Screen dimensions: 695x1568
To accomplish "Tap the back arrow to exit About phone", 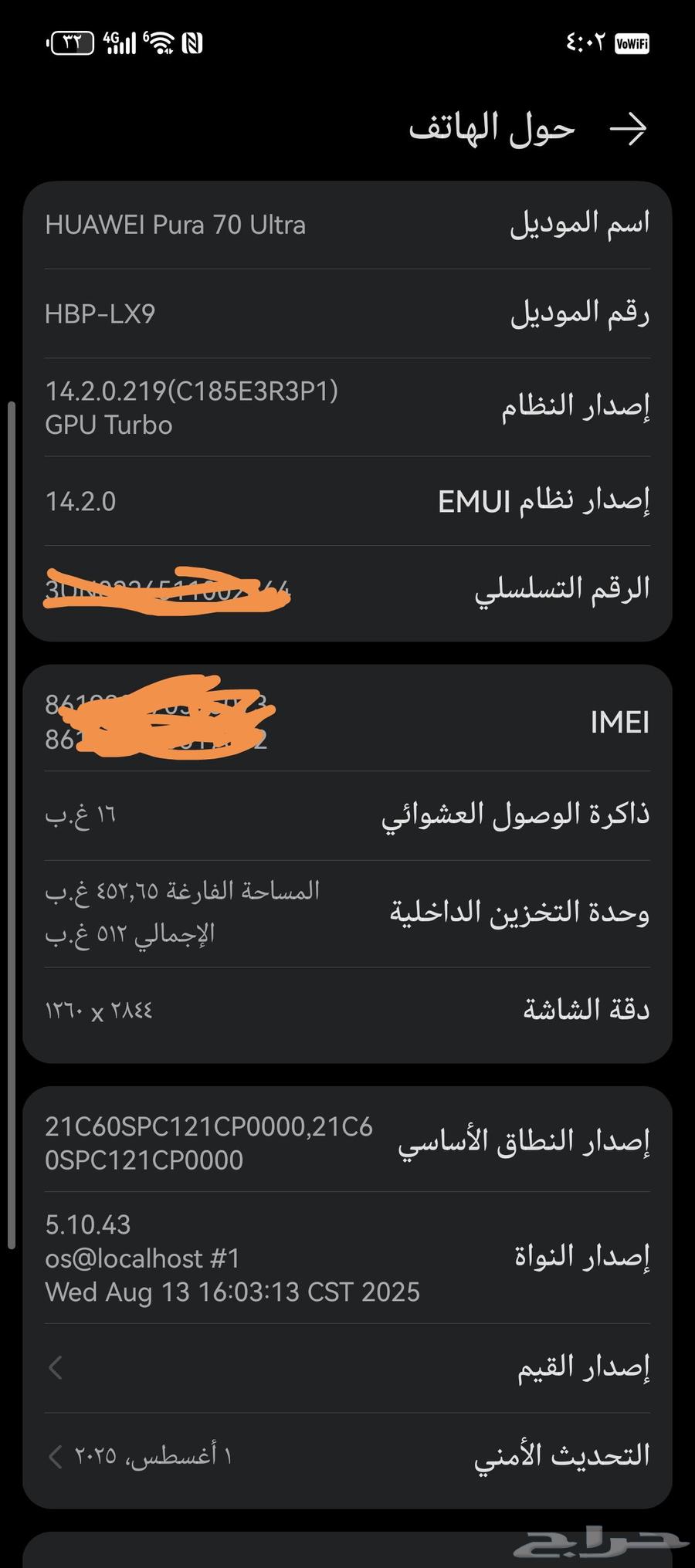I will pos(632,127).
